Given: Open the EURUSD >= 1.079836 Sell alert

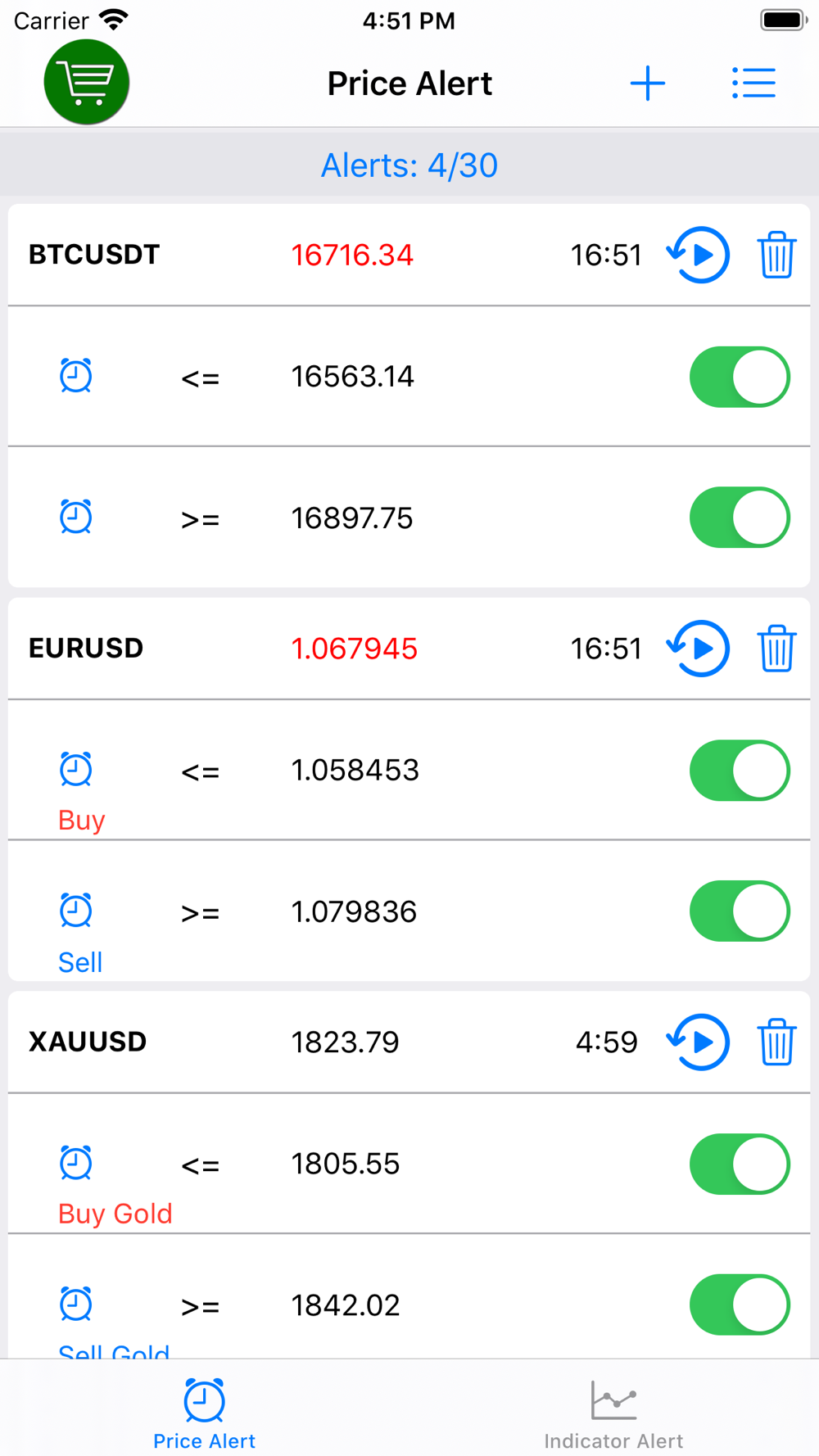Looking at the screenshot, I should click(354, 911).
